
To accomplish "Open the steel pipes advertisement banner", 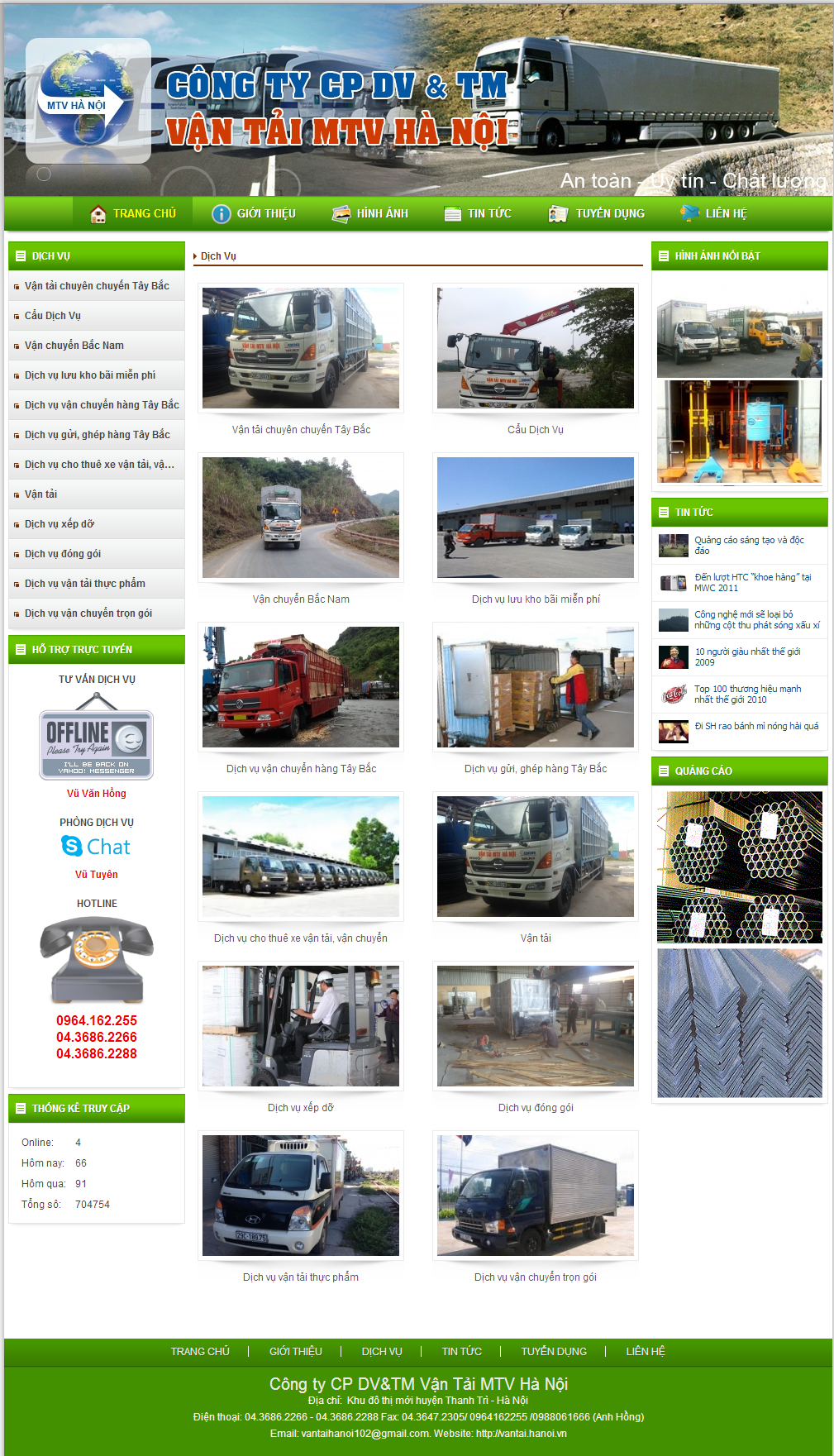I will point(740,867).
